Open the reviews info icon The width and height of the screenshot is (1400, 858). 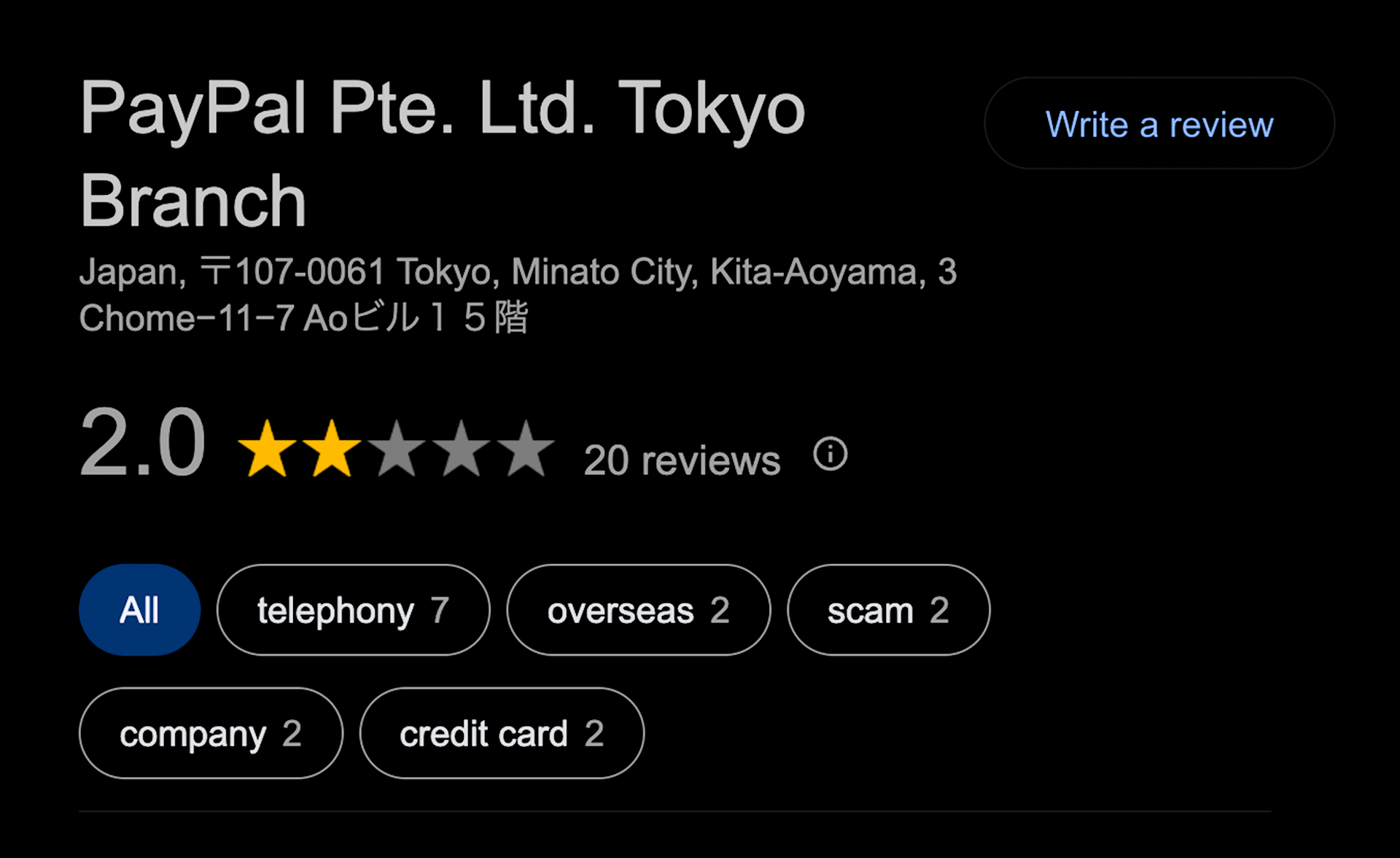click(830, 454)
